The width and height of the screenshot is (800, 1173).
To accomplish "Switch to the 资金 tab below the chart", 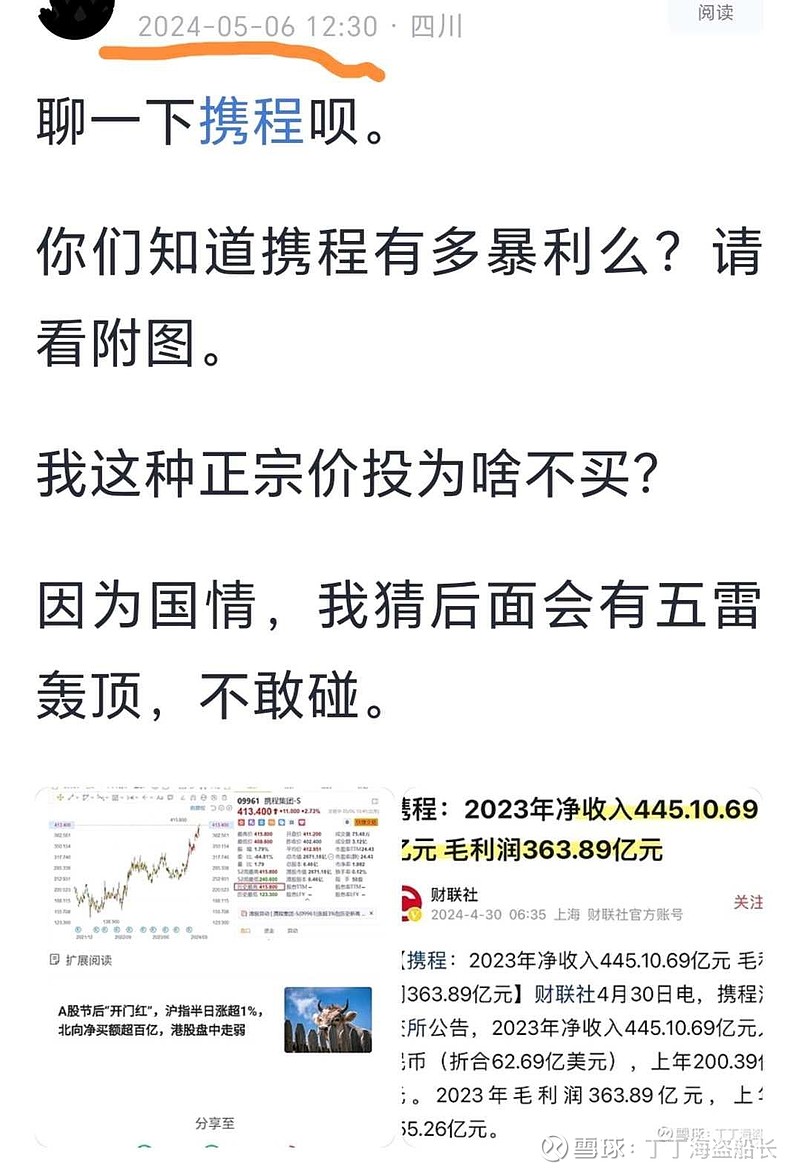I will (x=268, y=929).
